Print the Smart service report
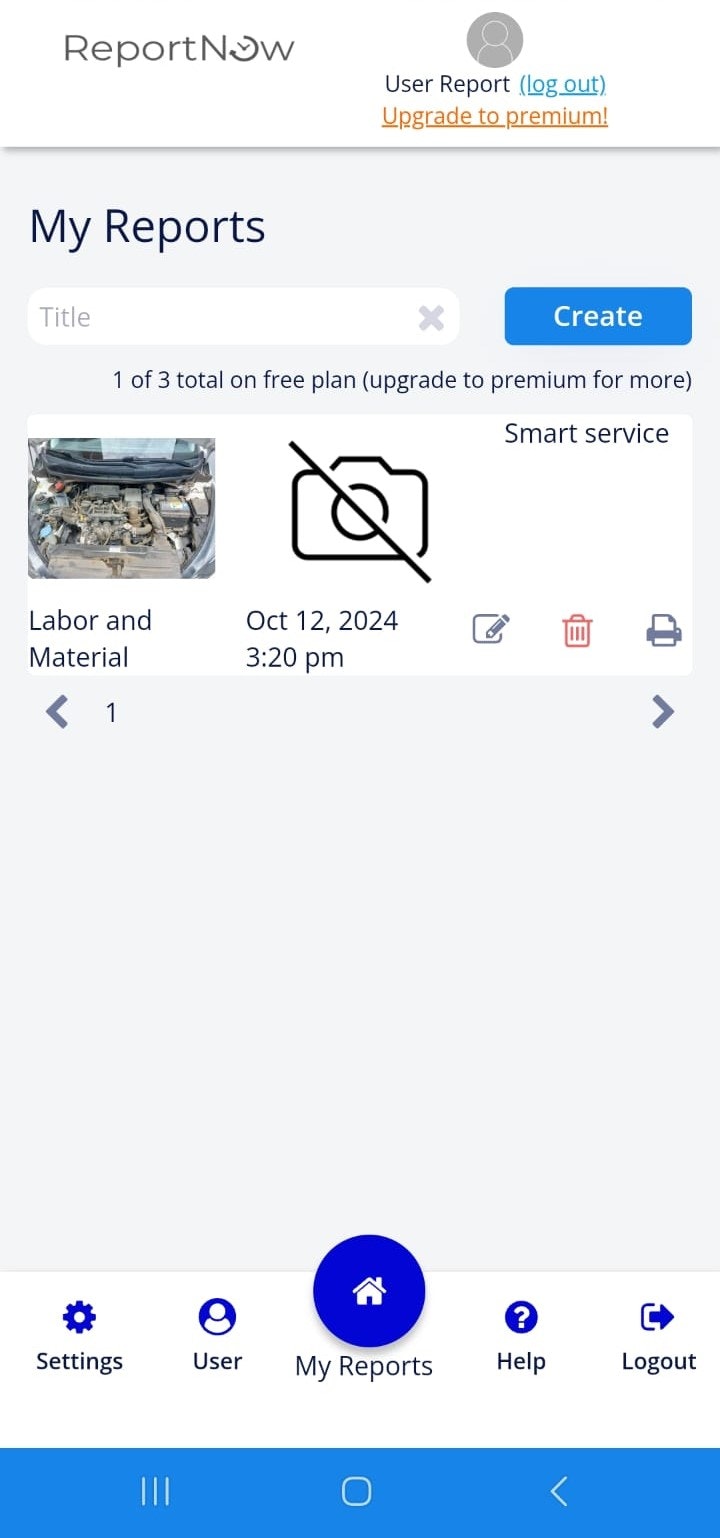This screenshot has height=1538, width=720. [x=663, y=631]
